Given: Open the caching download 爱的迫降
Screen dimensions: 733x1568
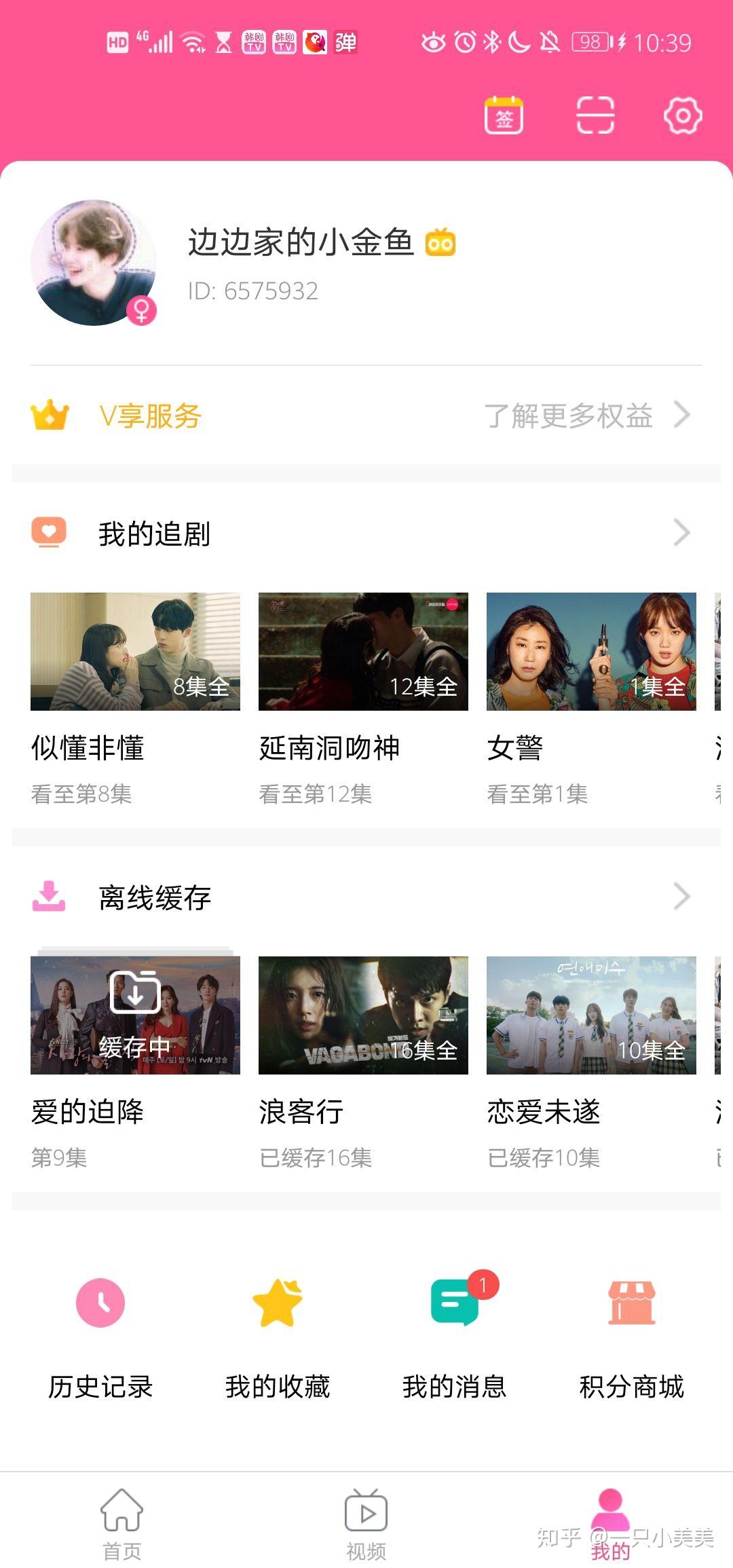Looking at the screenshot, I should point(135,1015).
